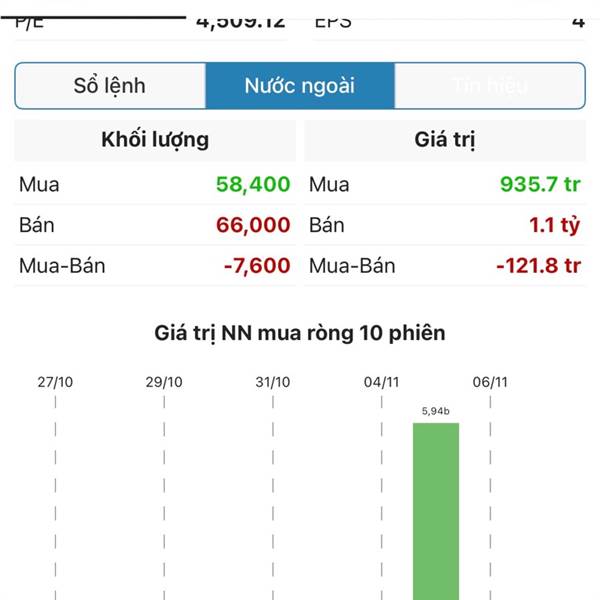Select the Nước ngoài tab
This screenshot has height=600, width=600.
pos(300,86)
